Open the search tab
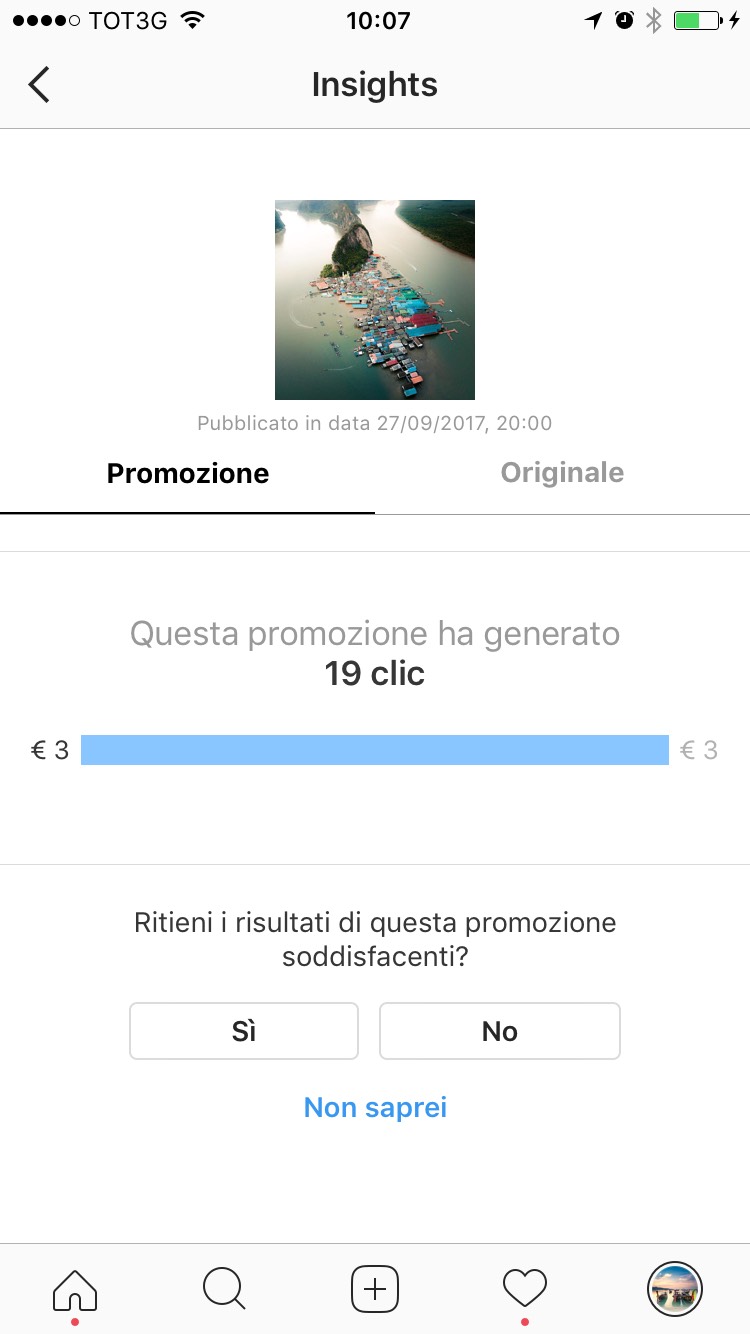This screenshot has height=1334, width=750. coord(225,1289)
